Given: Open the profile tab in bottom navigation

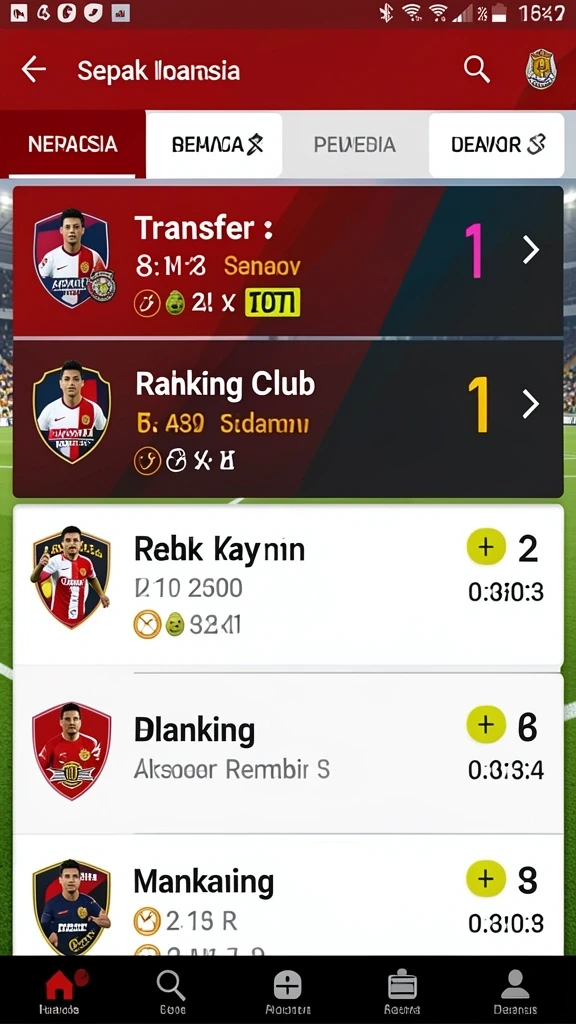Looking at the screenshot, I should (515, 991).
